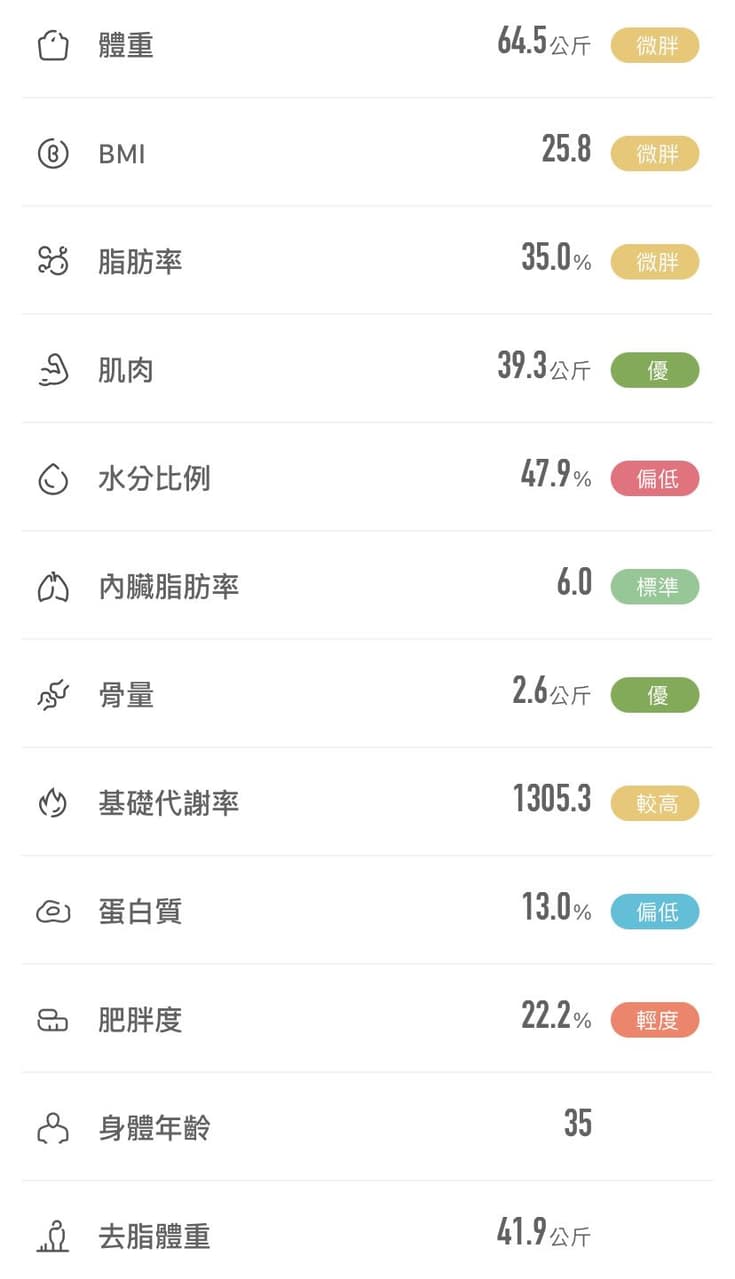Open the BMI row

(x=367, y=152)
